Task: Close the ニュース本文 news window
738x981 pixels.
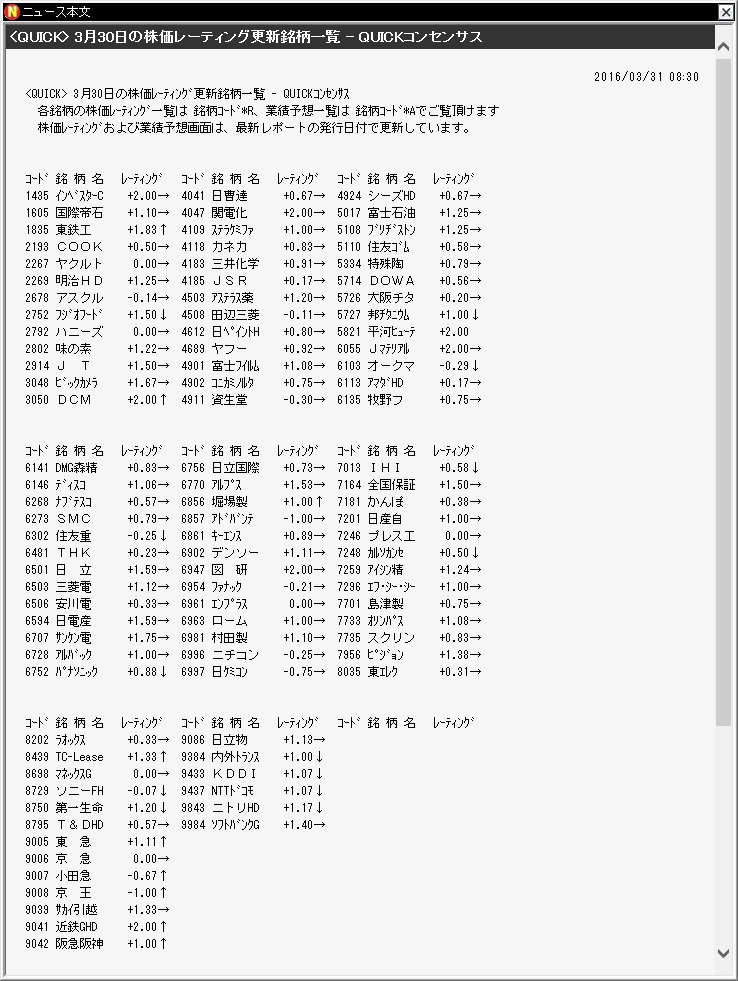Action: pyautogui.click(x=726, y=12)
